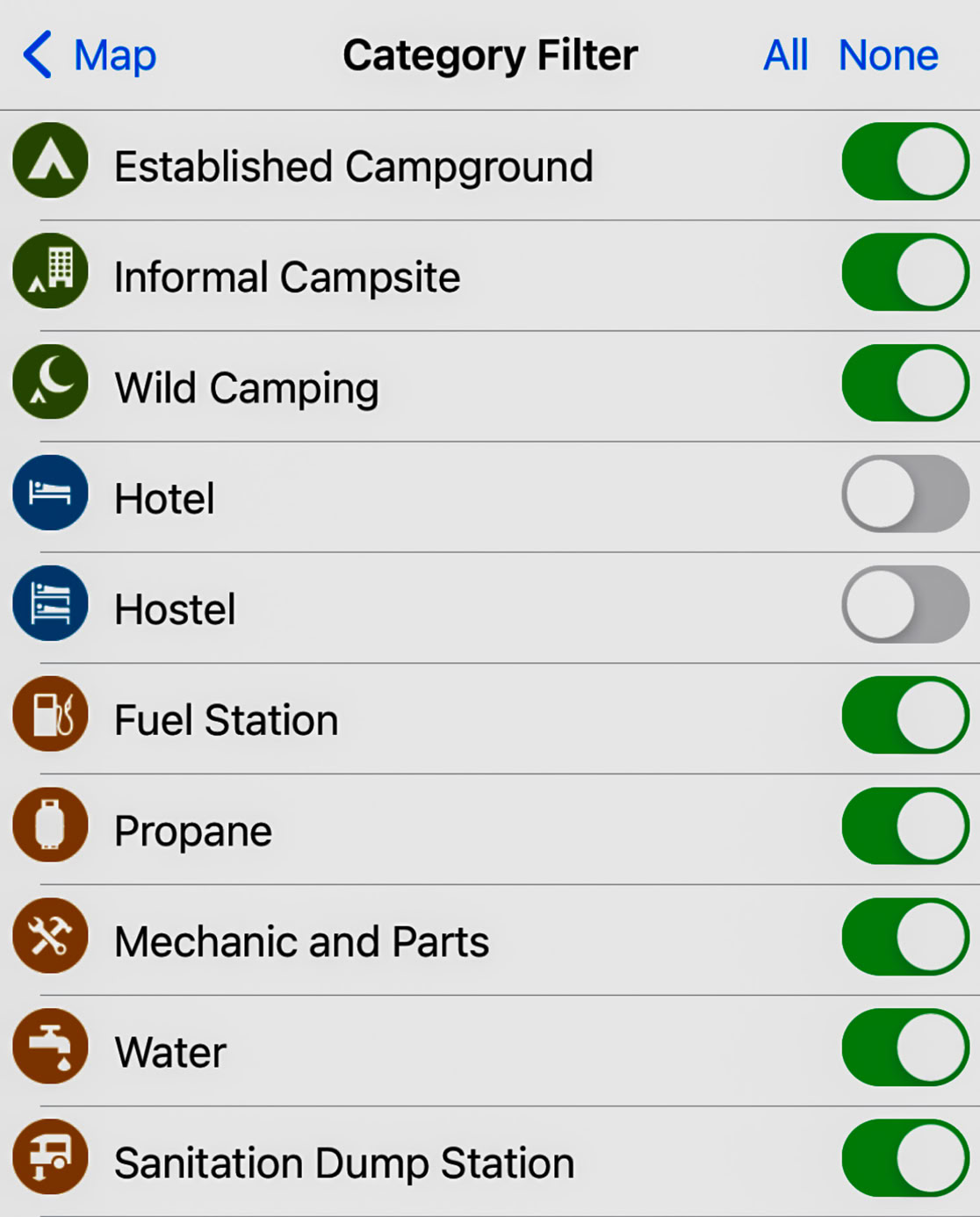
Task: Switch off Fuel Station filter
Action: point(904,716)
